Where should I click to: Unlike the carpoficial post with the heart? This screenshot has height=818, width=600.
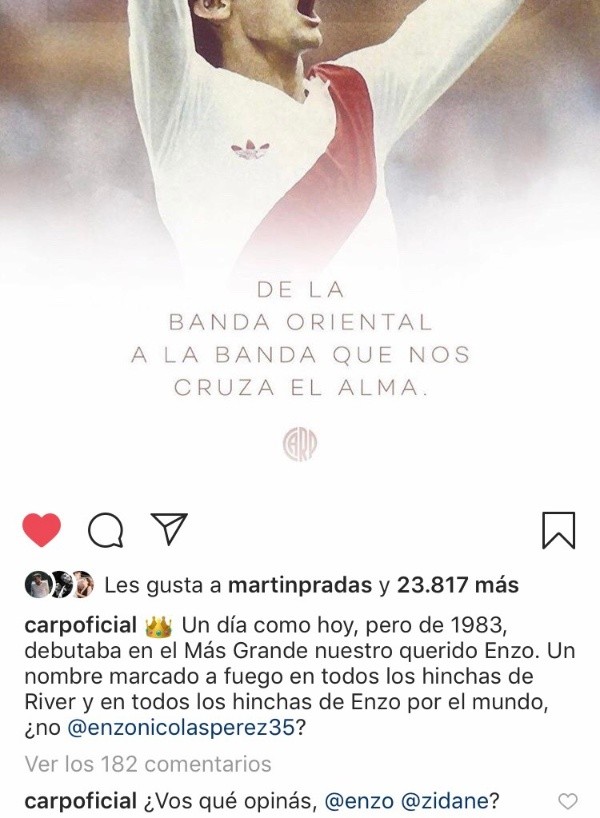tap(41, 530)
